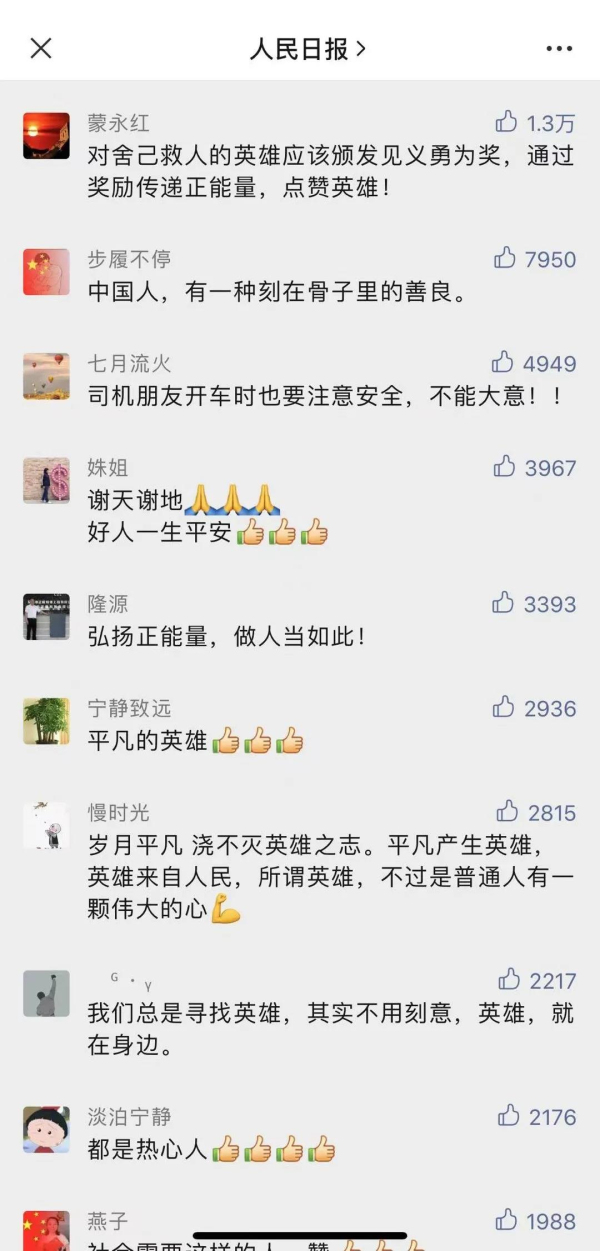Like 蒙永红's comment
The height and width of the screenshot is (1251, 600).
(x=507, y=123)
